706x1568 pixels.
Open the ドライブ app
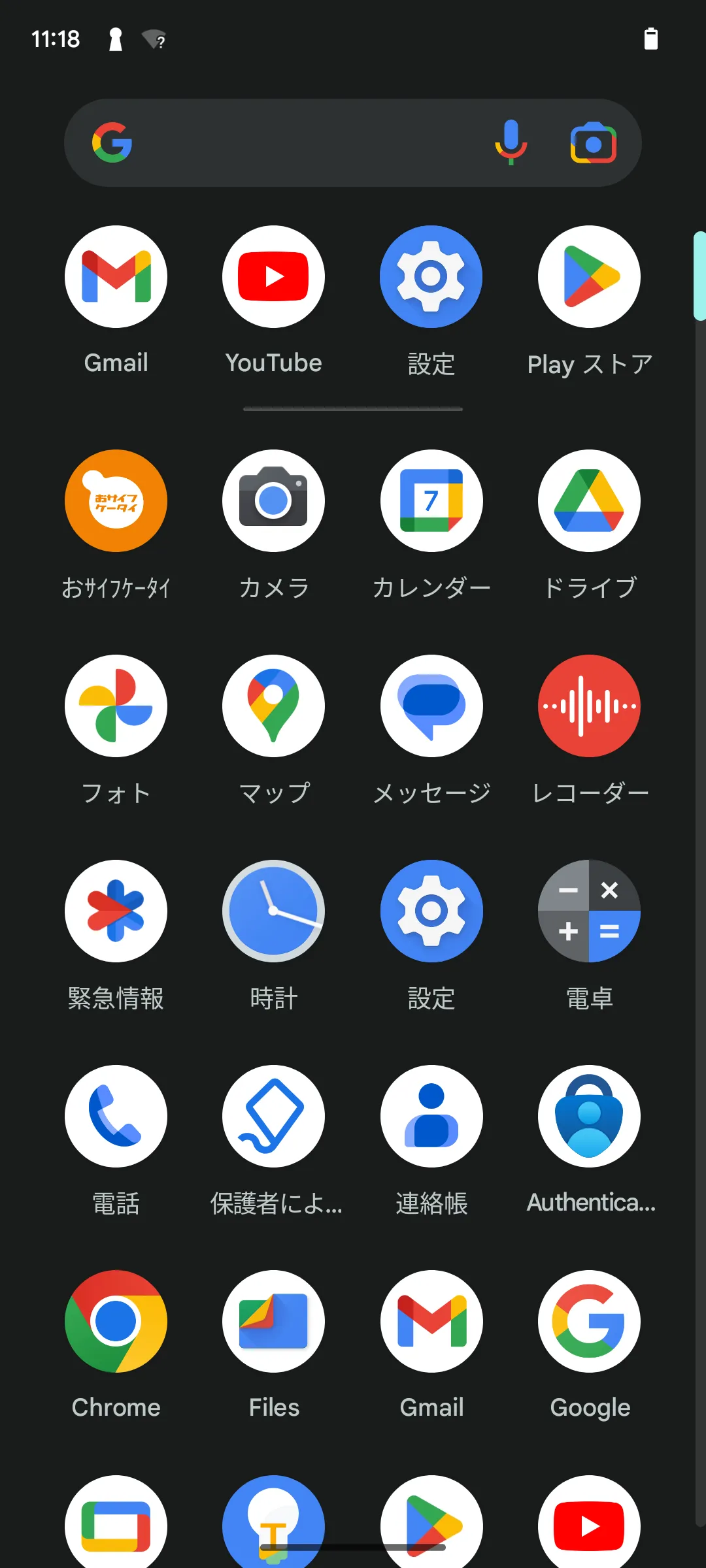[x=589, y=501]
